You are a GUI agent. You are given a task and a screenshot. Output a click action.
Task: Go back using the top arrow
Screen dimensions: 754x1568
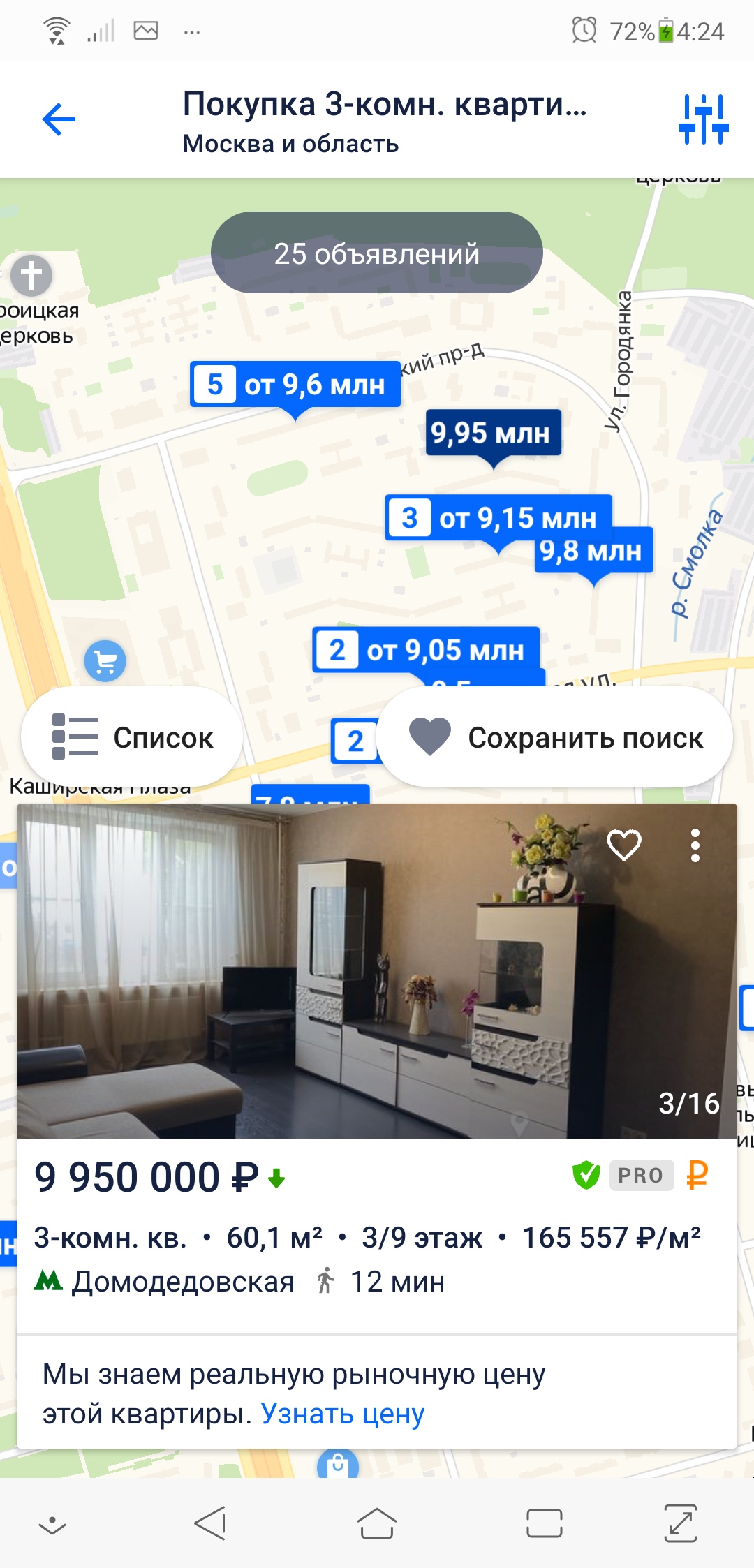tap(59, 119)
